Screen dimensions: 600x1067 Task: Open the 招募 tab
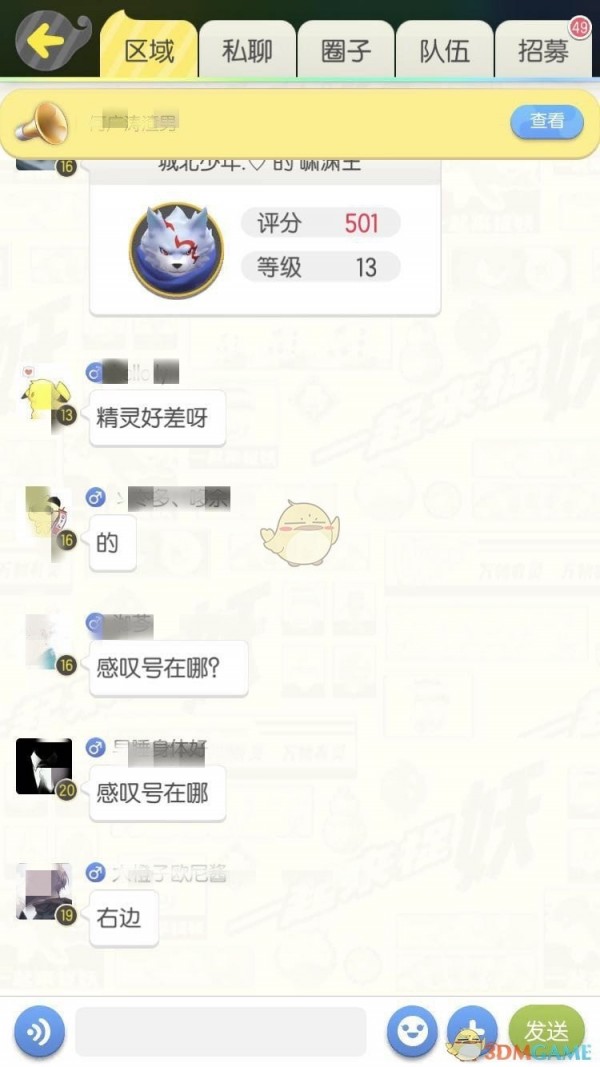click(x=543, y=51)
